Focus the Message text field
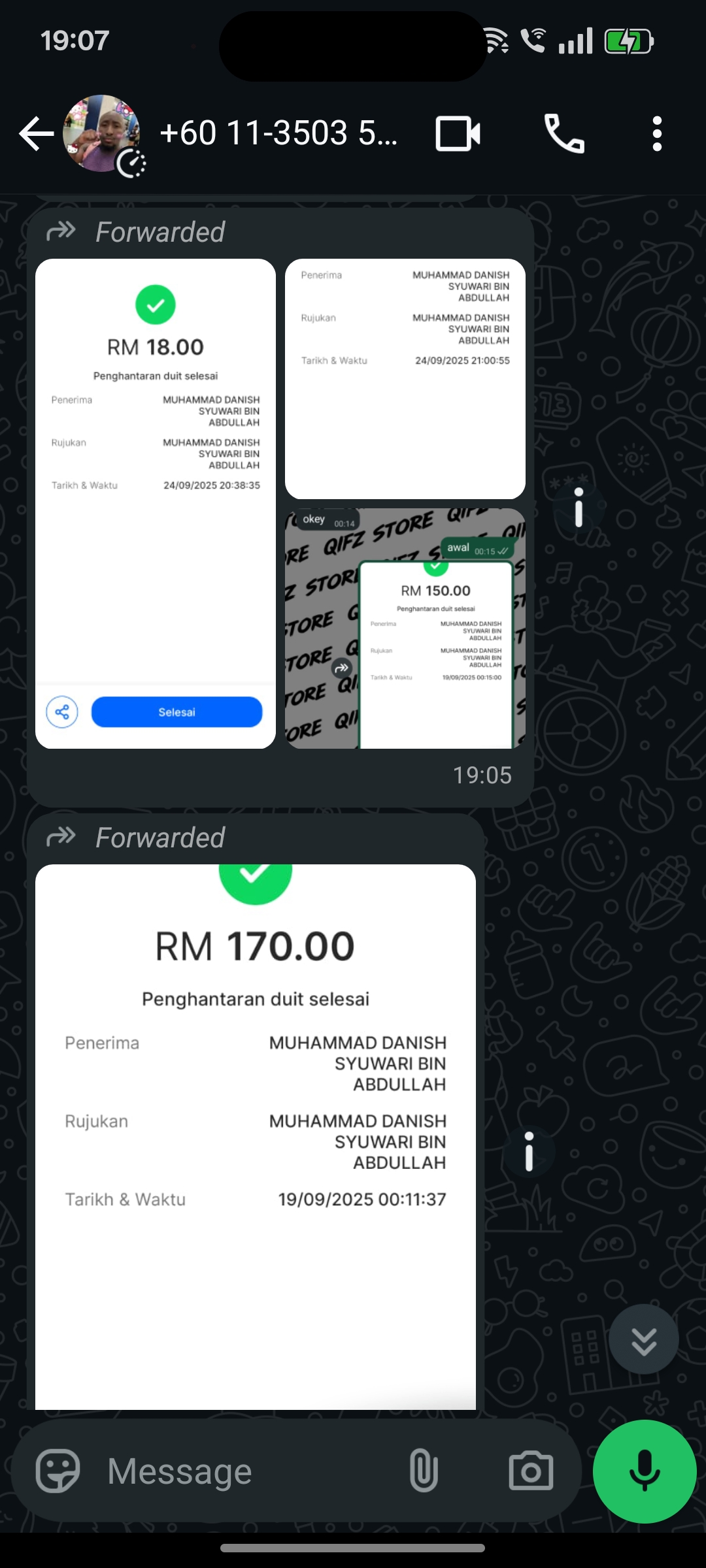 pyautogui.click(x=248, y=1471)
